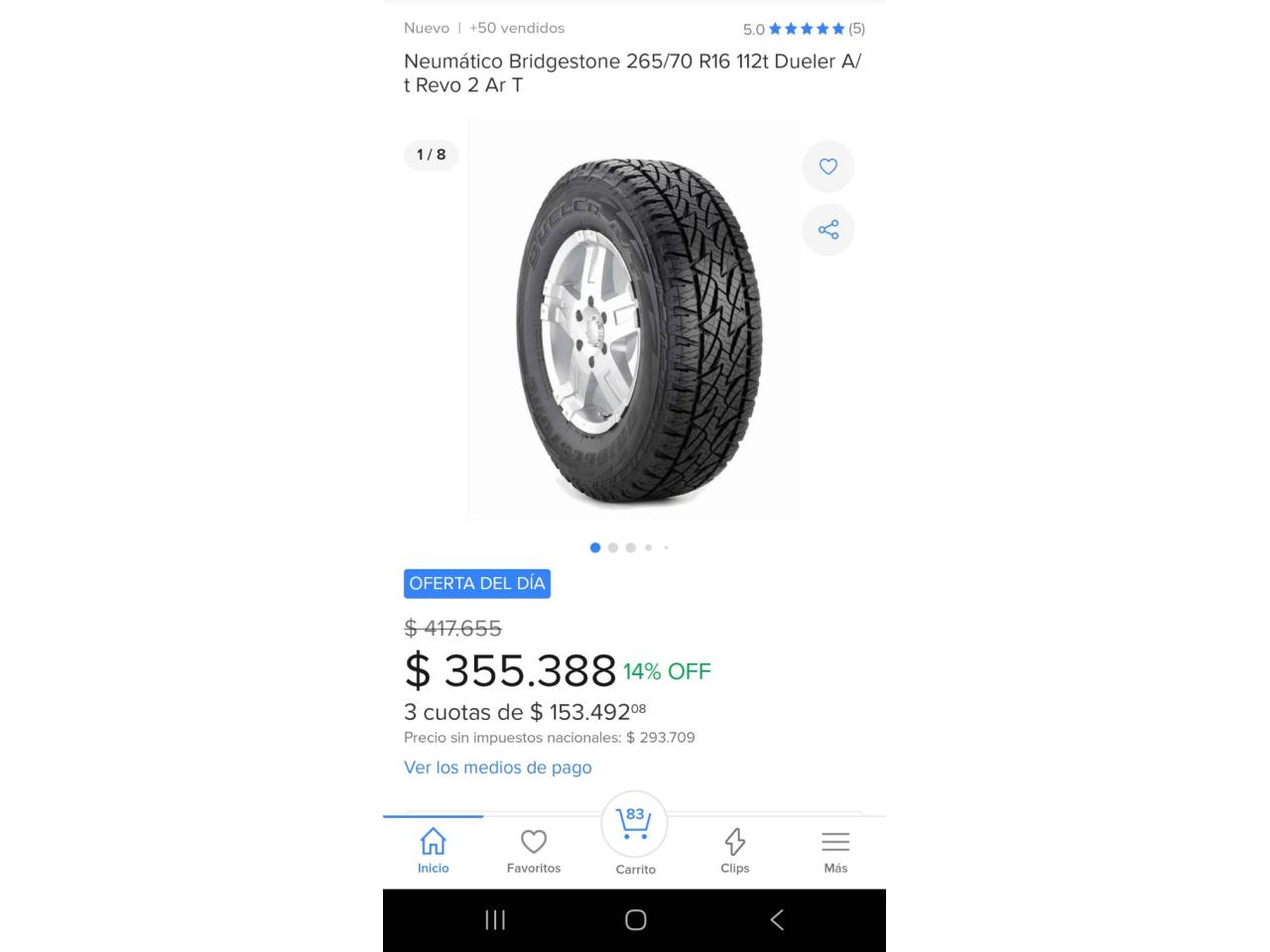Viewport: 1270px width, 952px height.
Task: Tap Ver los medios de pago
Action: 497,768
